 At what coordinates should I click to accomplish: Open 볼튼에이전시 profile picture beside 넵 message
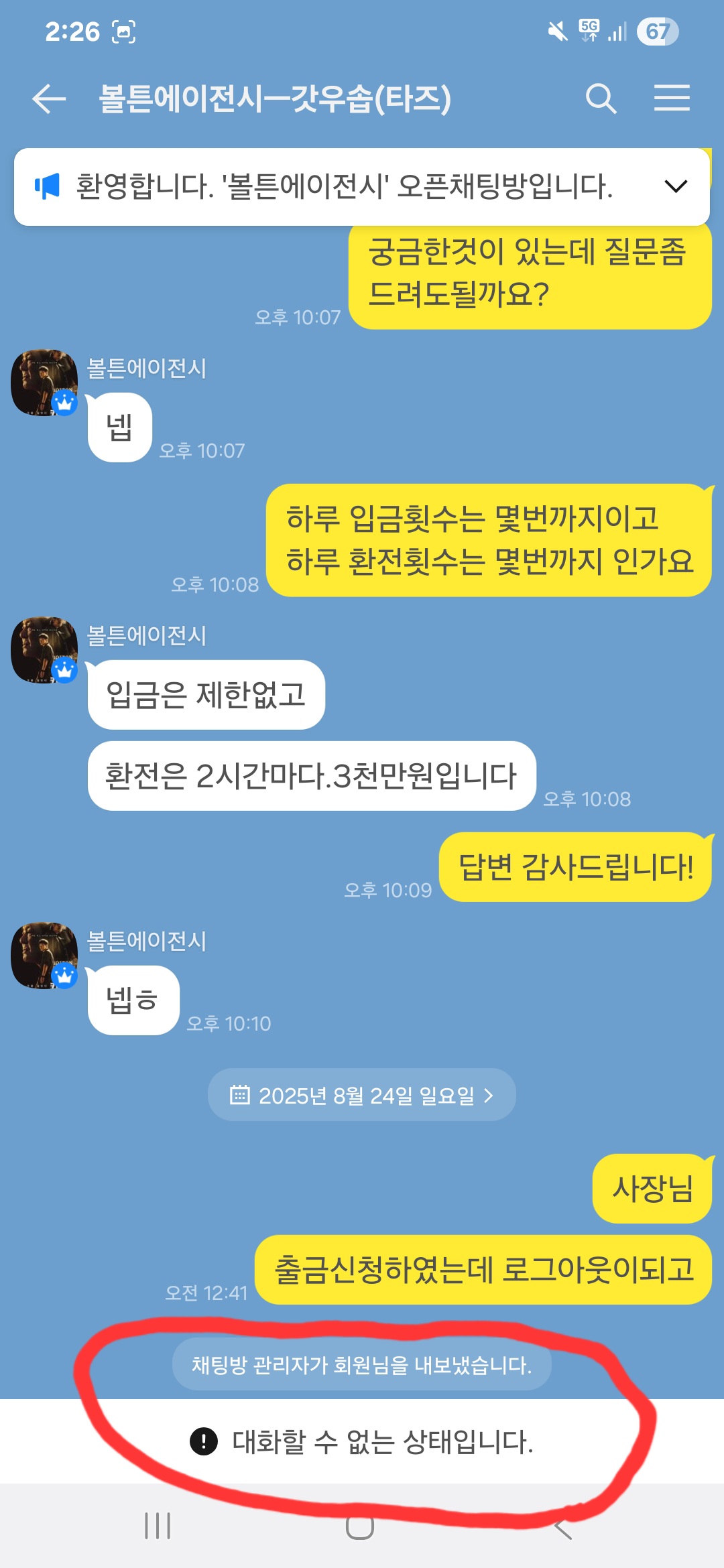pos(44,382)
